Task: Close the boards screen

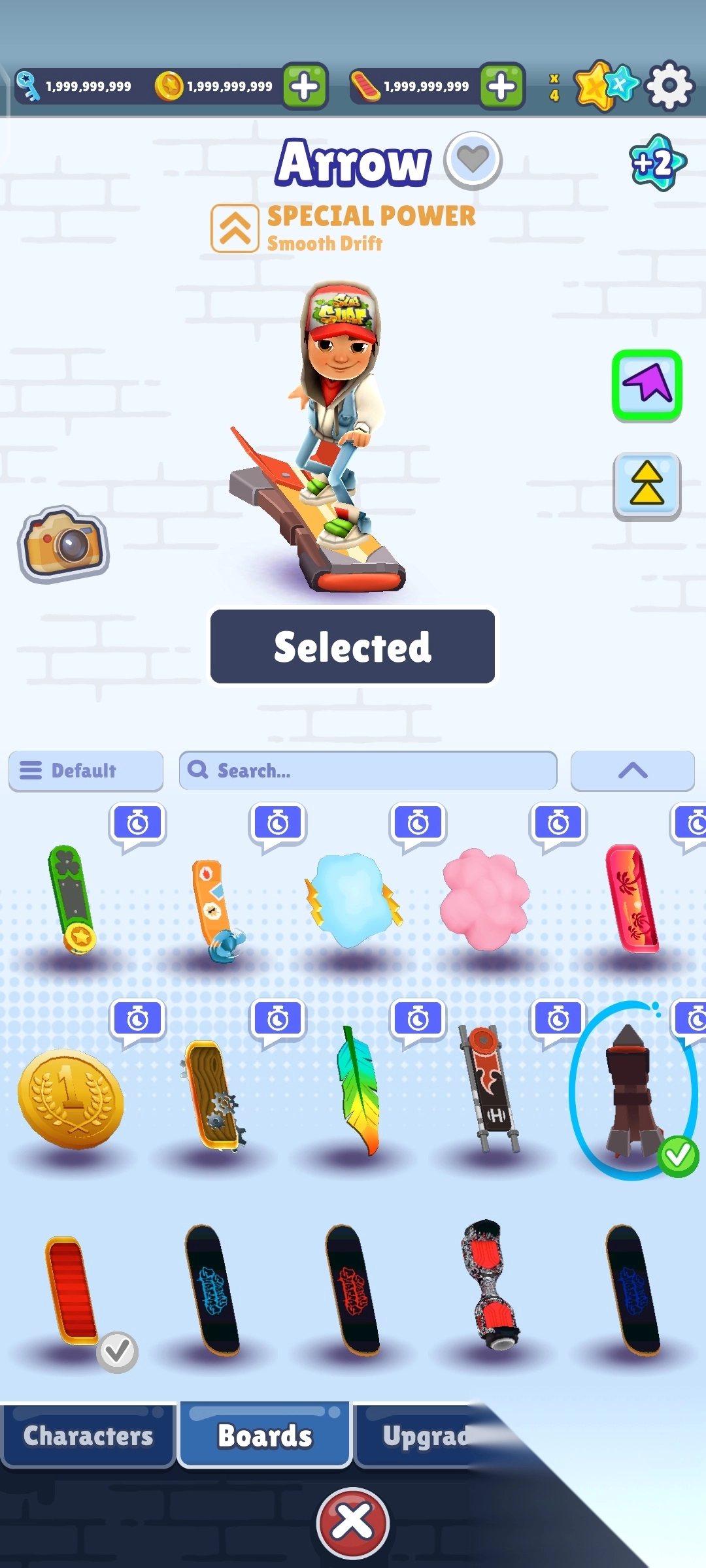Action: pyautogui.click(x=352, y=1522)
